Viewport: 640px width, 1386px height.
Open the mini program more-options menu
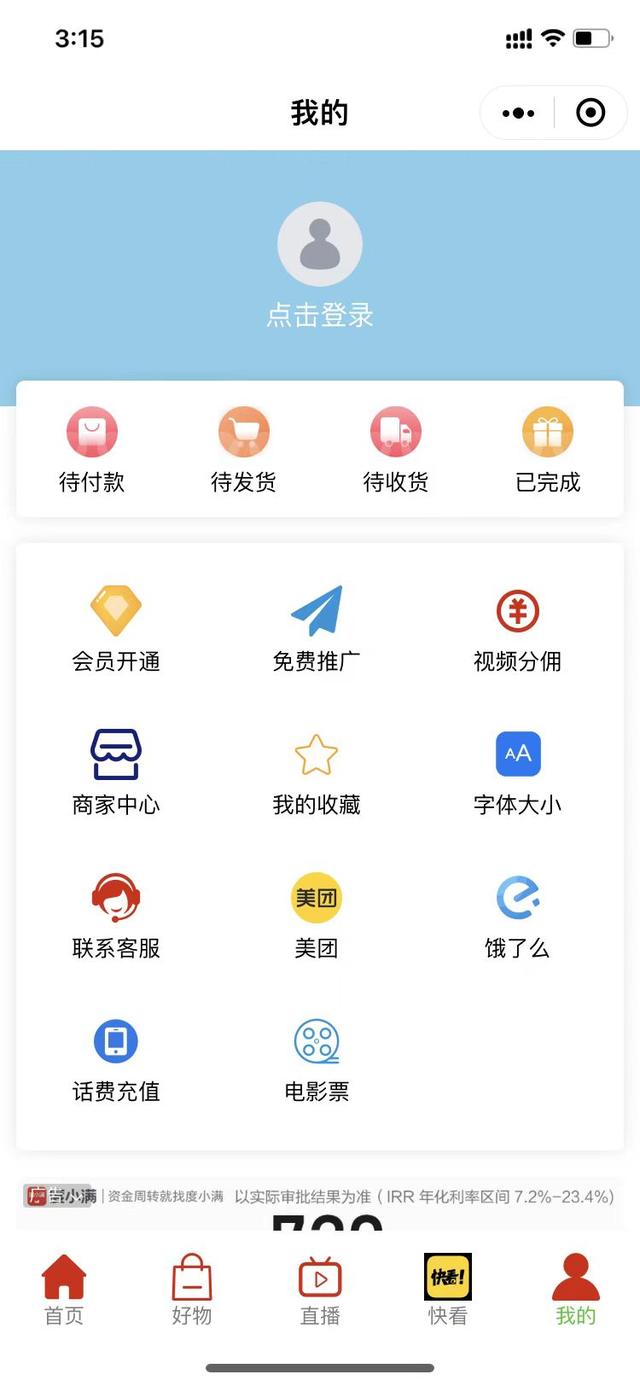[518, 113]
